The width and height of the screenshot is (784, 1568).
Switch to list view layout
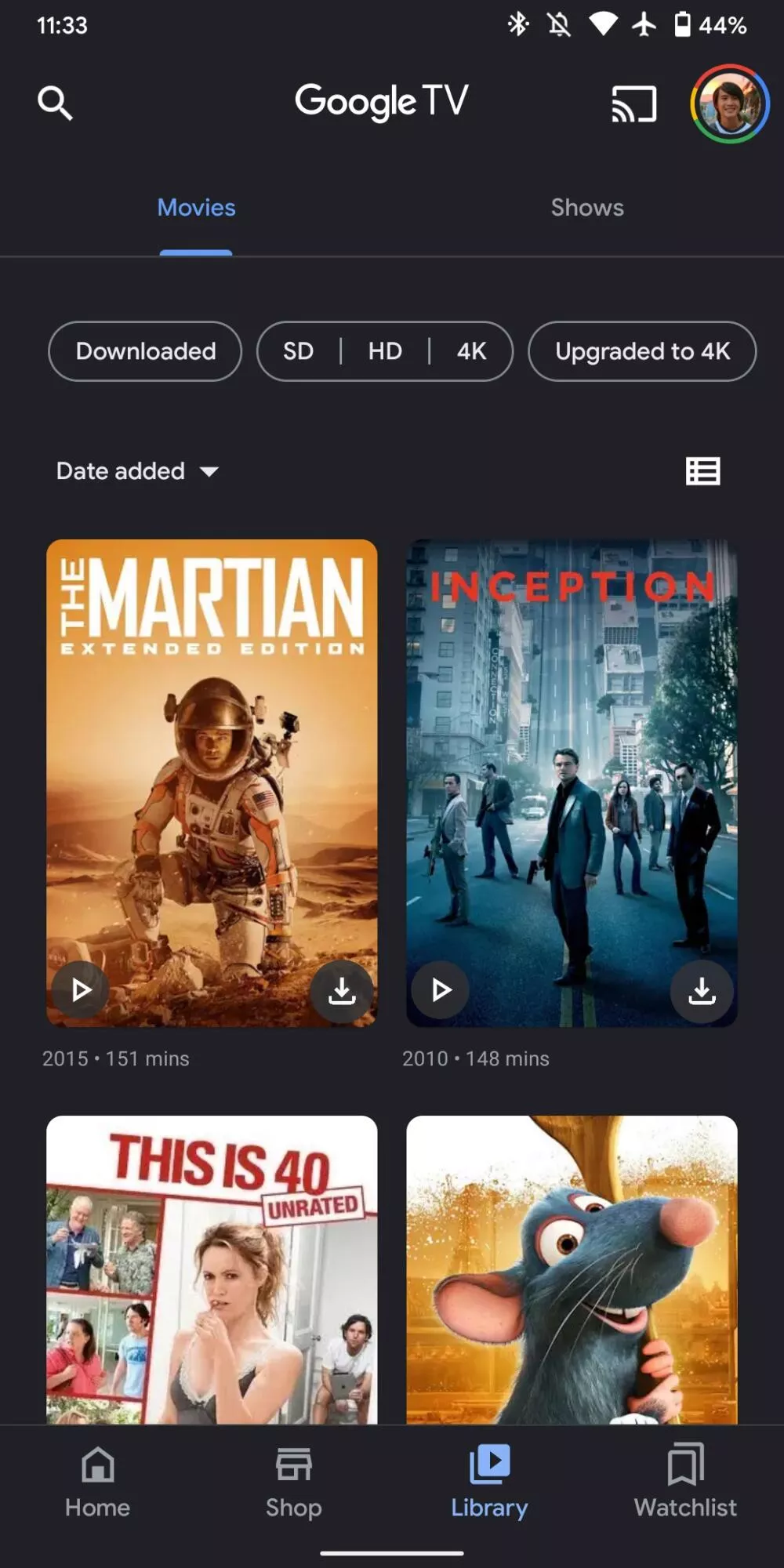pos(703,471)
